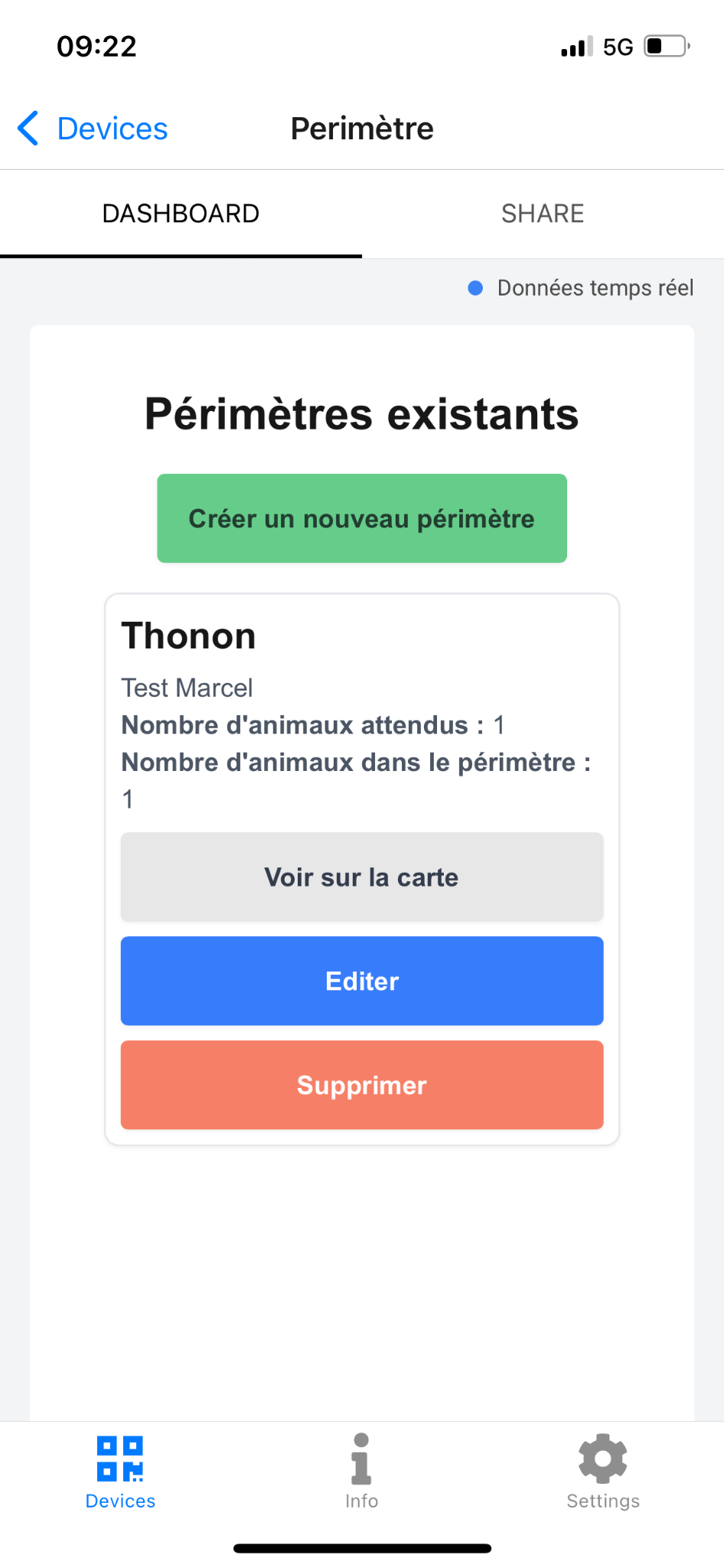Tap the cellular signal bars icon
Screen dimensions: 724x1568
pyautogui.click(x=576, y=46)
